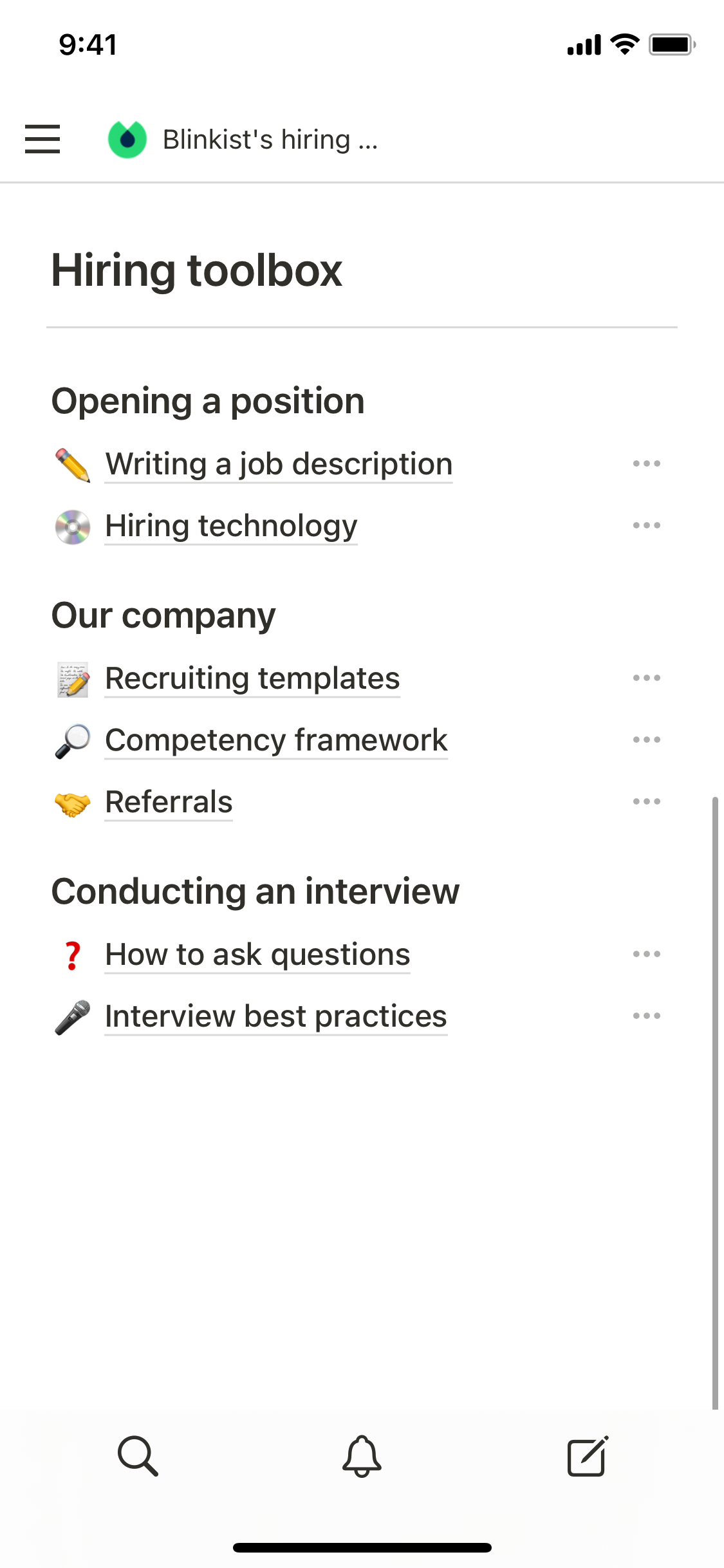Create a new page with compose icon

(587, 1456)
